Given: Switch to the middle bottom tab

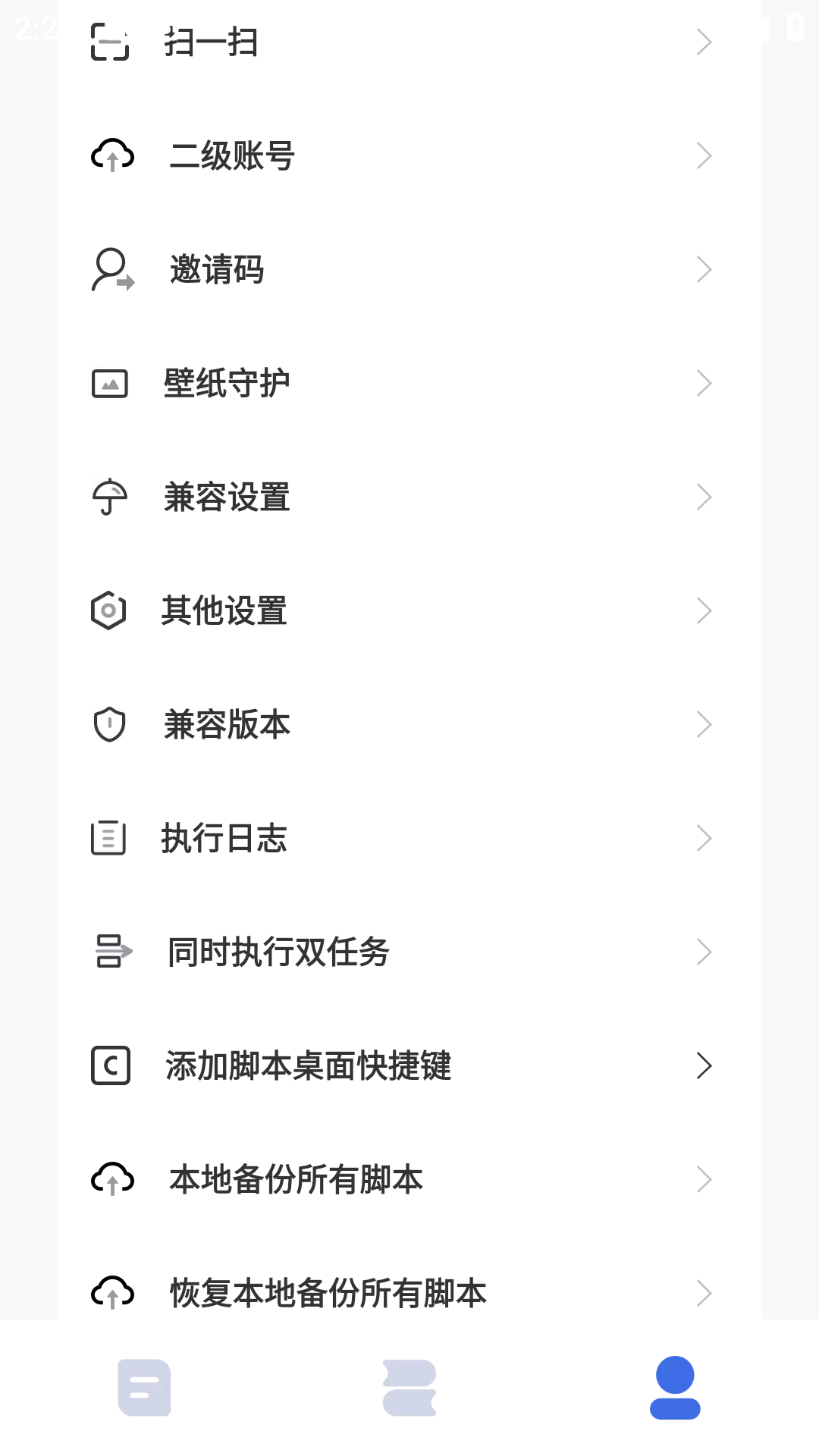Looking at the screenshot, I should point(409,1388).
